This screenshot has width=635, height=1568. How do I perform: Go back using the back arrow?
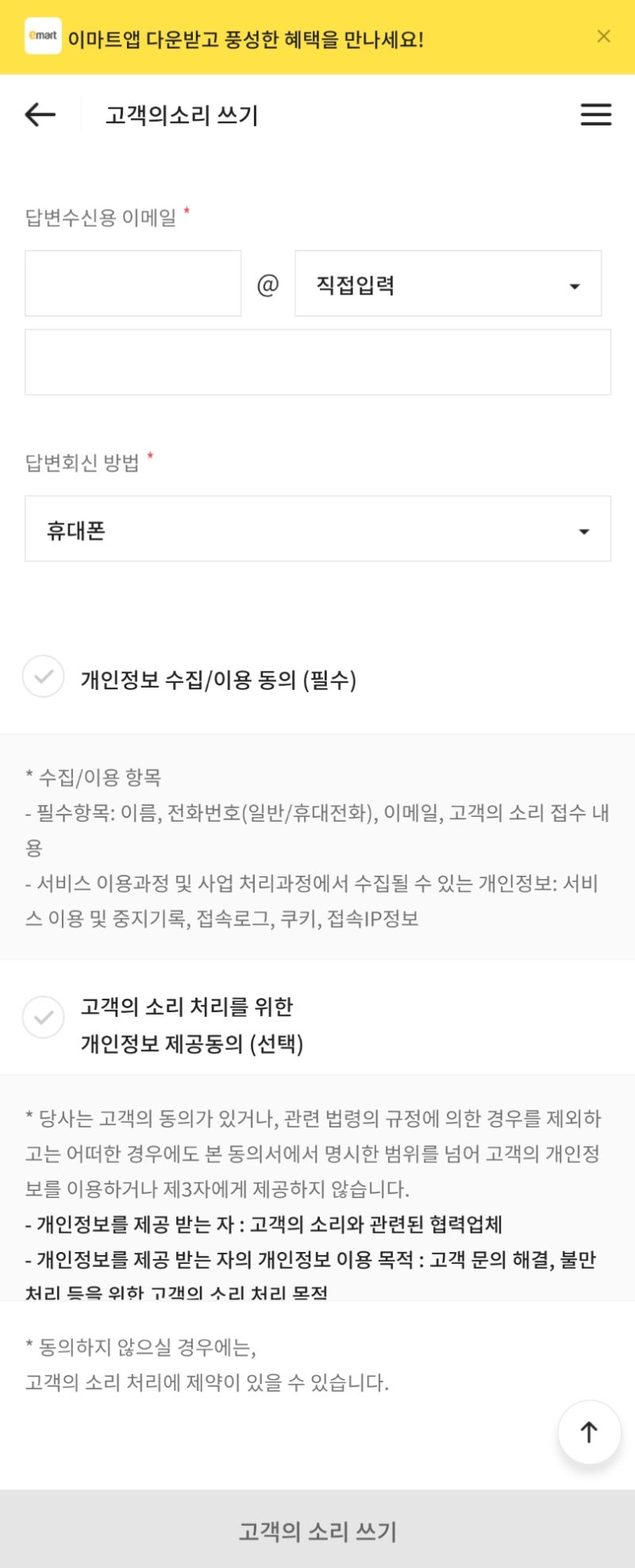click(x=39, y=115)
